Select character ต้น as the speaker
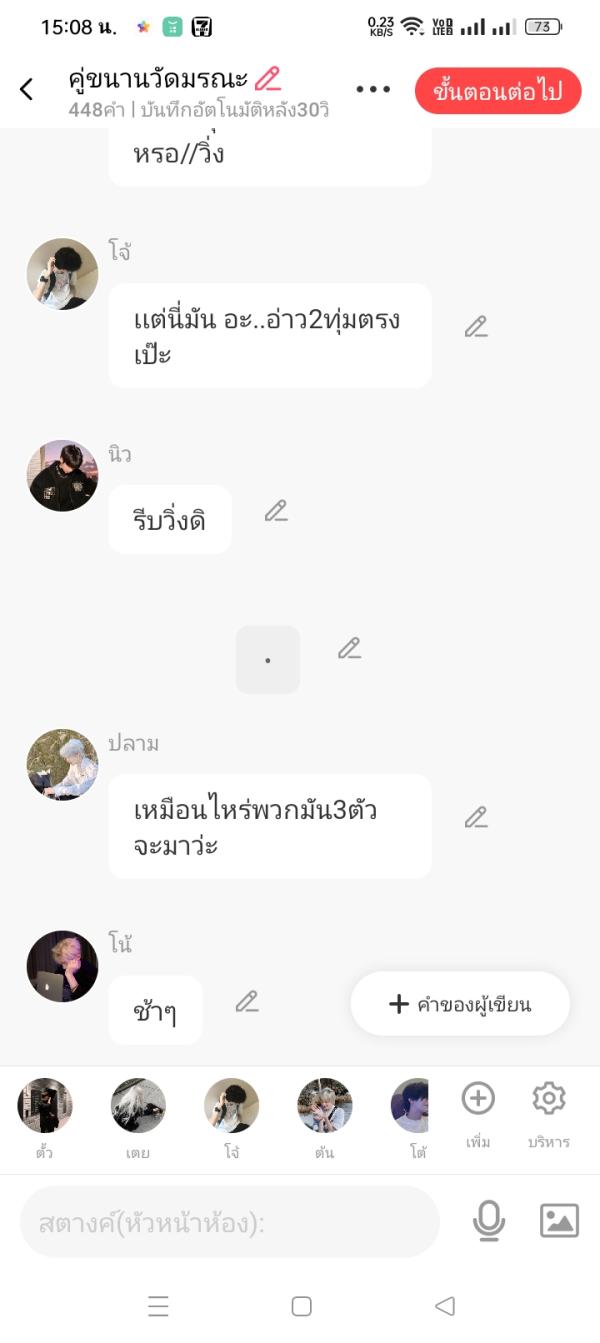Viewport: 600px width, 1343px height. click(x=324, y=1106)
